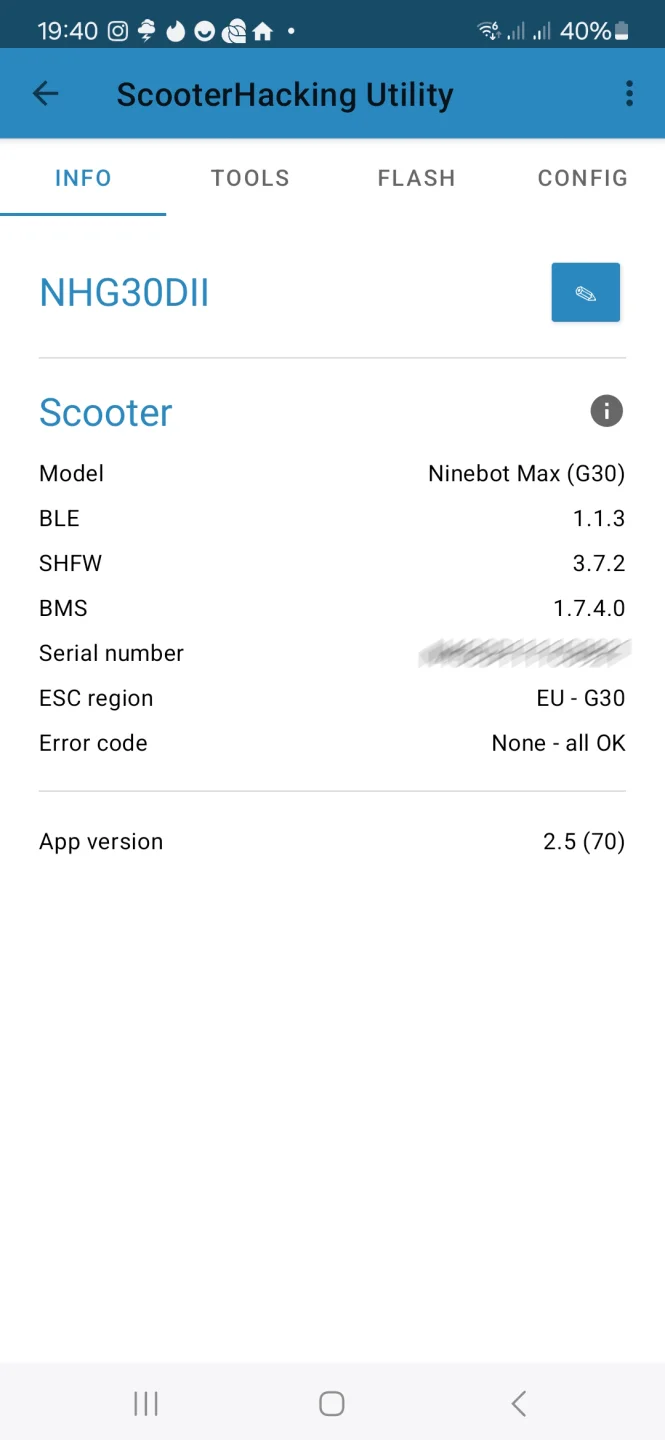Image resolution: width=665 pixels, height=1440 pixels.
Task: Select the INFO tab
Action: pos(83,178)
